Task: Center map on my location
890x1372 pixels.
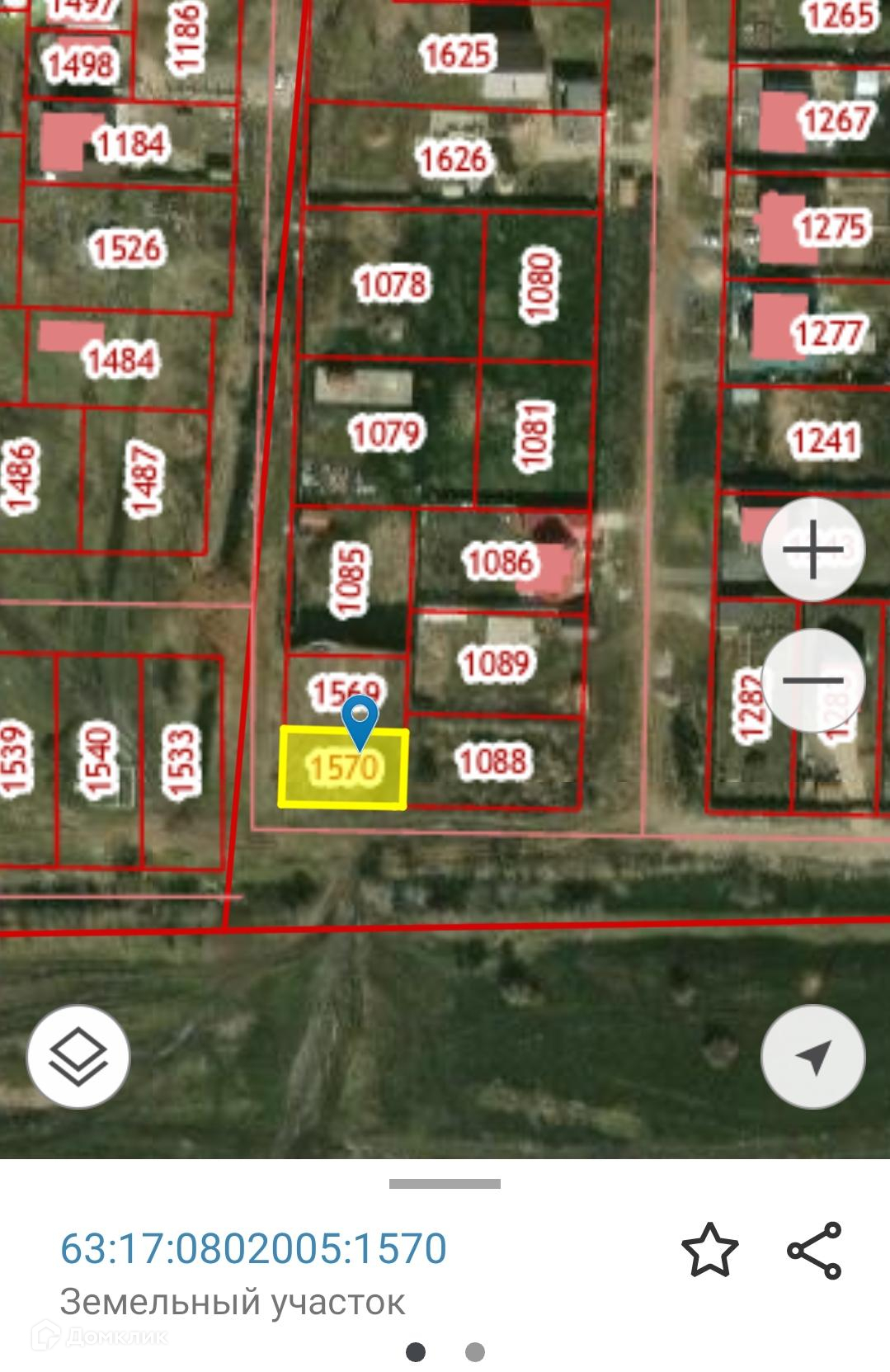Action: (x=812, y=1057)
